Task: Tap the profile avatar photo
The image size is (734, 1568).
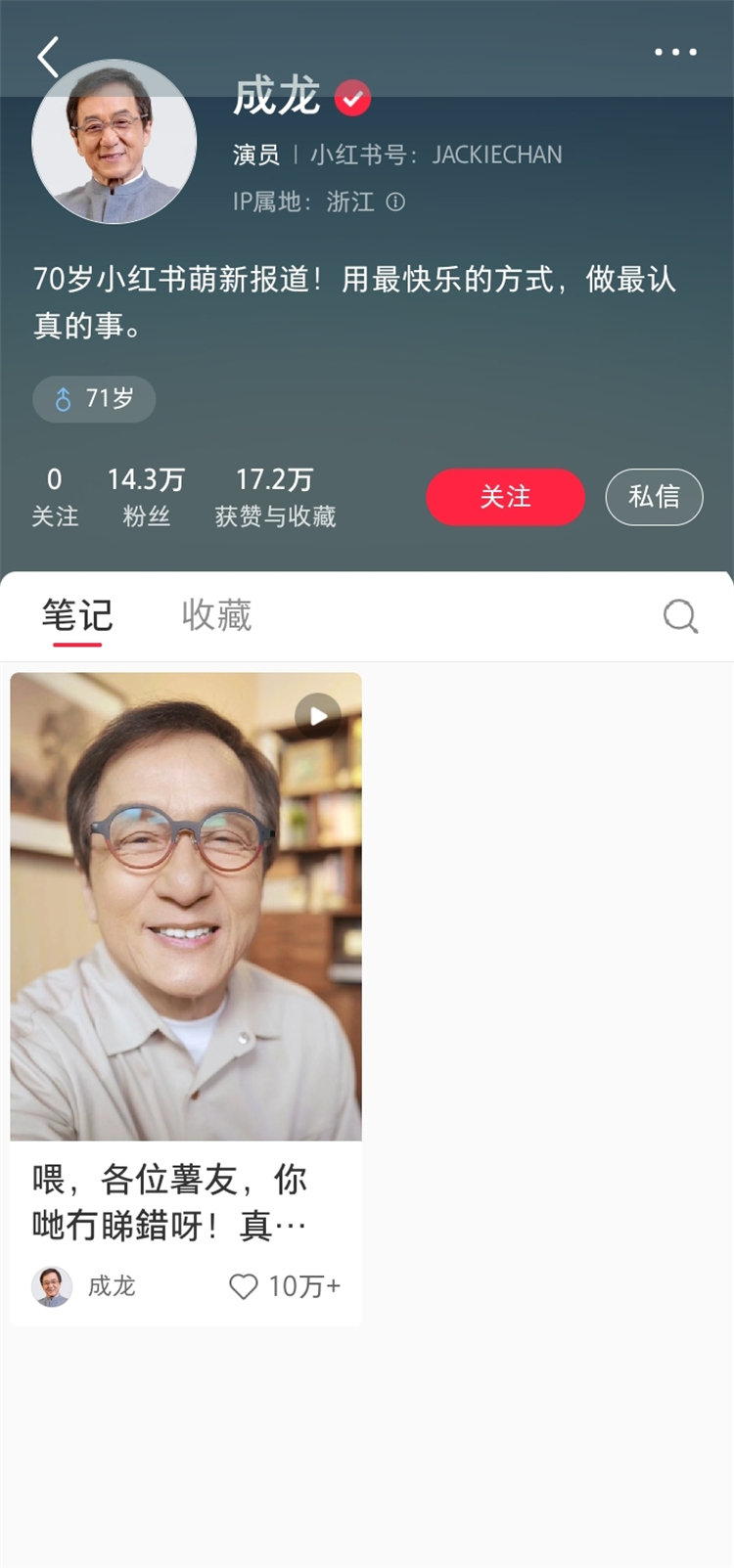Action: coord(115,142)
